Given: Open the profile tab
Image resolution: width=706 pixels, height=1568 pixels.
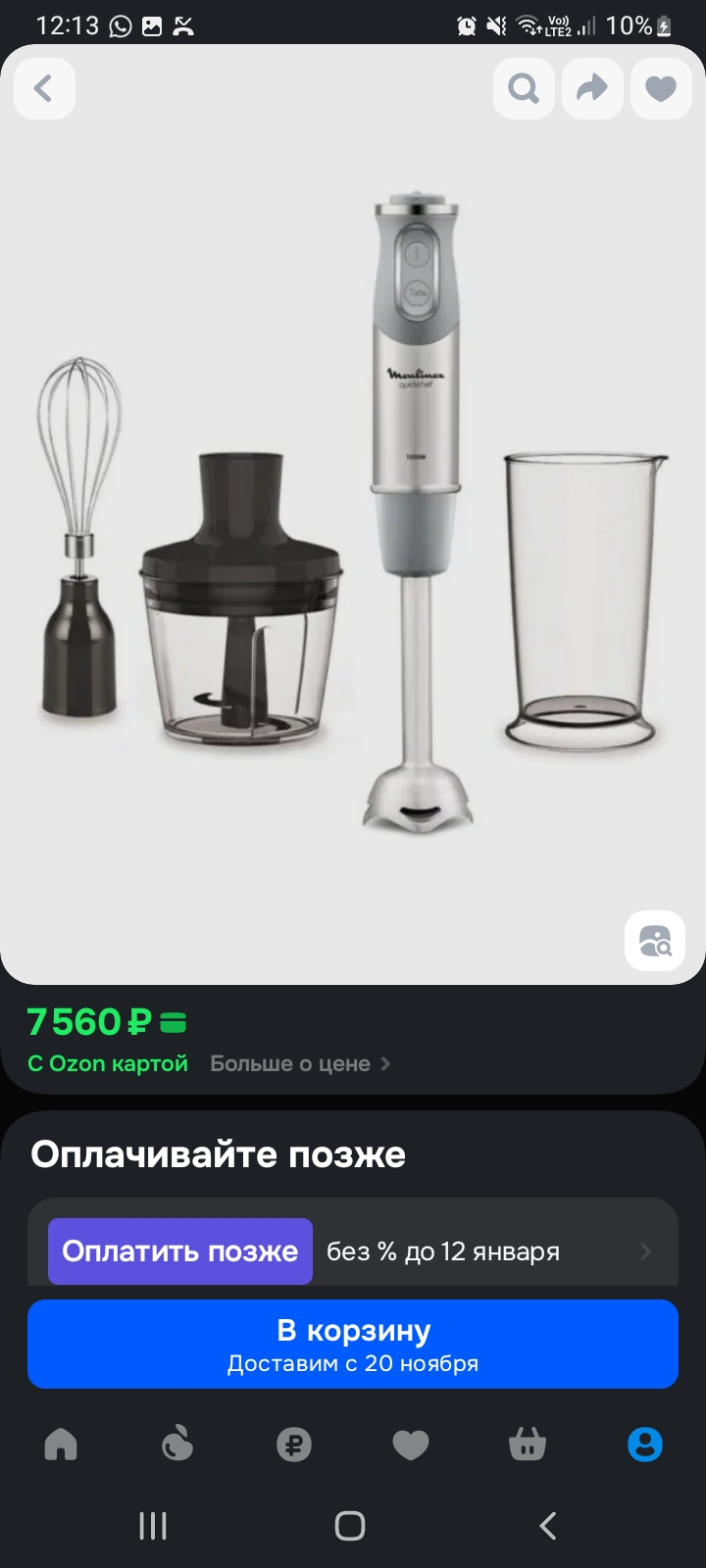Looking at the screenshot, I should pos(644,1445).
